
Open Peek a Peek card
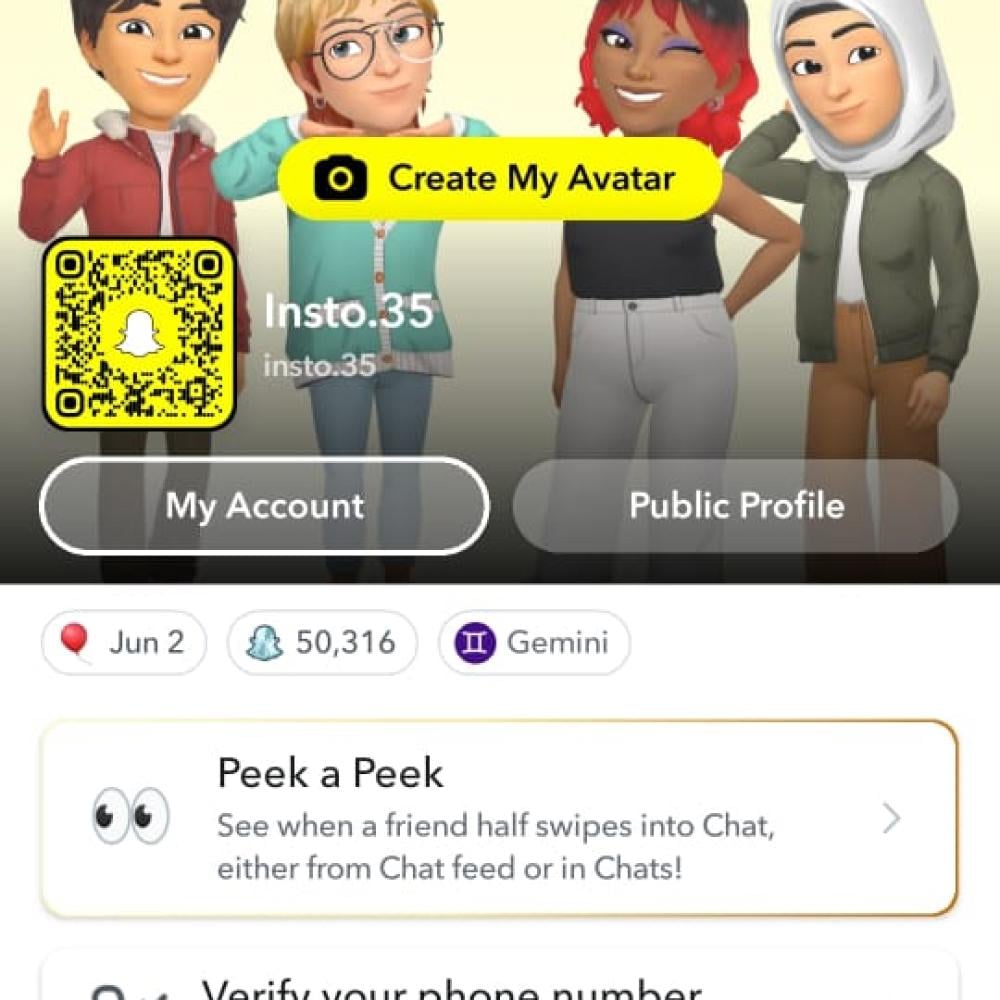click(x=499, y=818)
